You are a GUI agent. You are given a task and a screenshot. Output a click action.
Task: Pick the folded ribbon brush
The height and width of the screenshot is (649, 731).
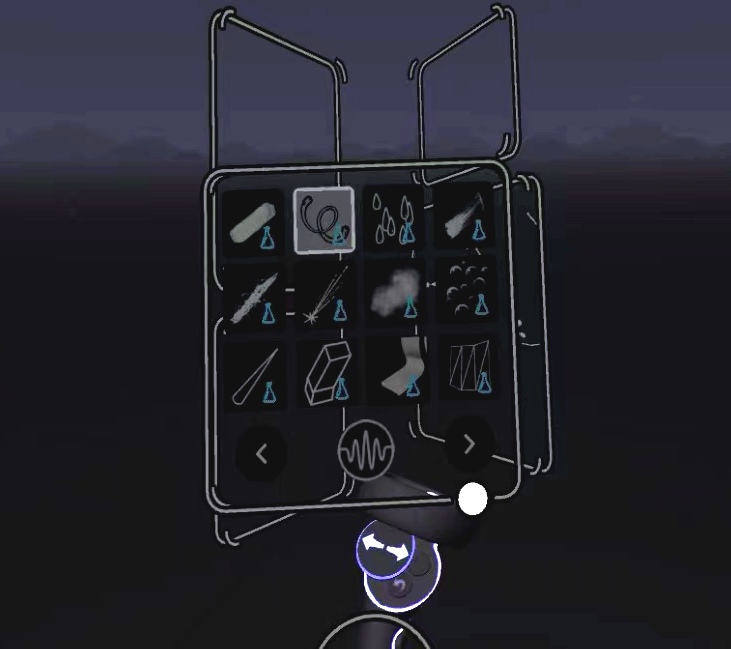click(x=394, y=372)
